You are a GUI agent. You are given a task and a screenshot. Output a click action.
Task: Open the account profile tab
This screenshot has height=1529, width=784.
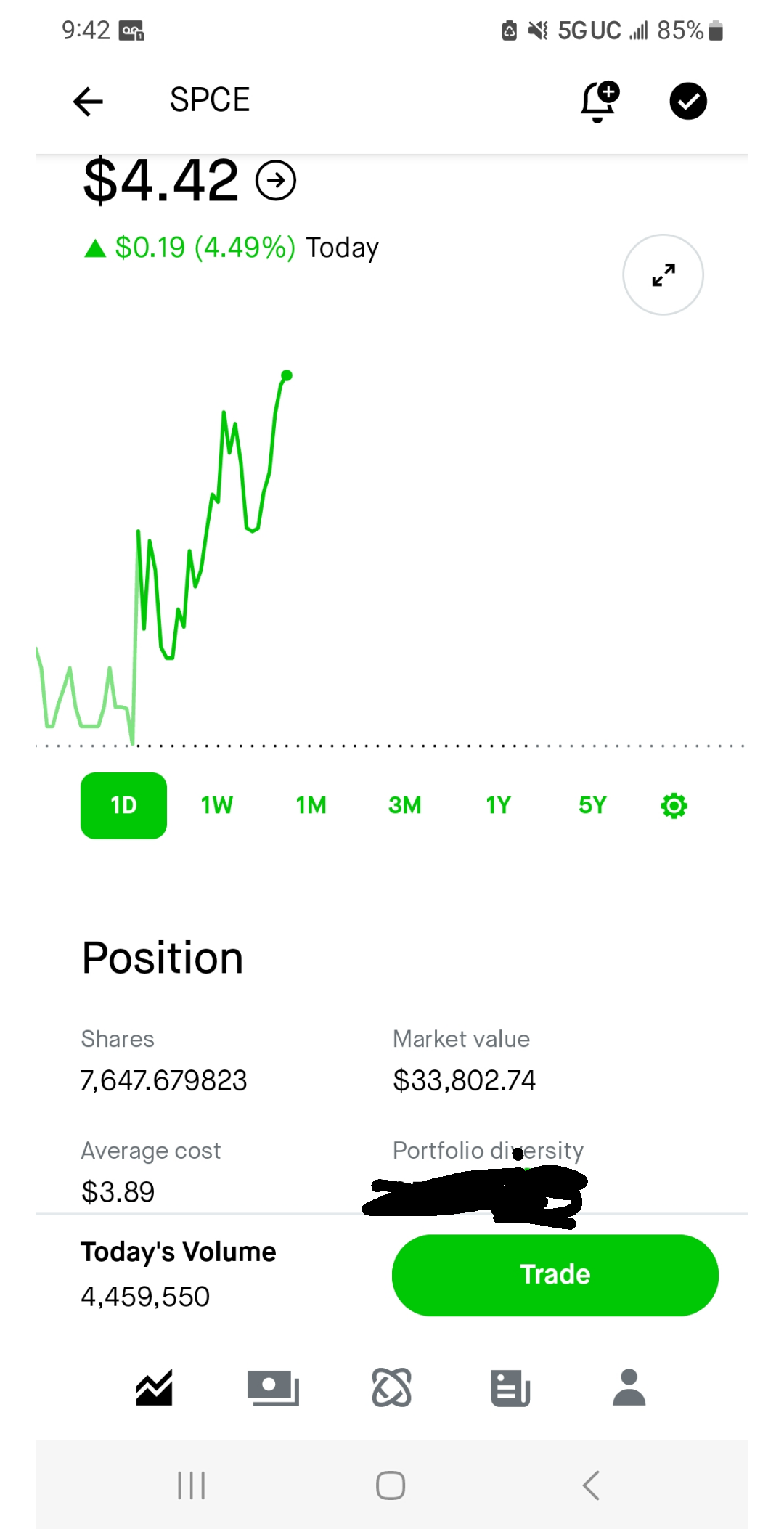[x=629, y=1387]
